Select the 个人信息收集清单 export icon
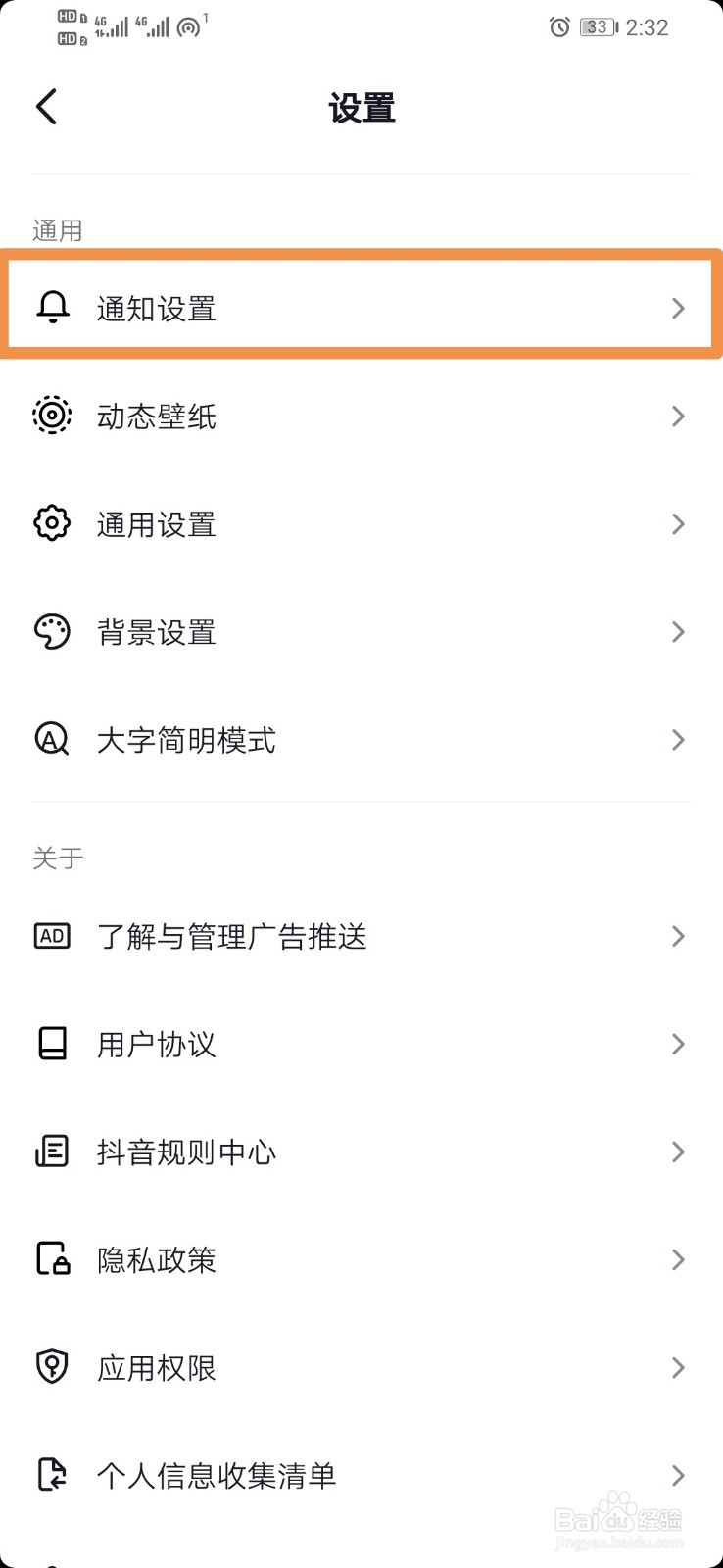 pos(52,1473)
